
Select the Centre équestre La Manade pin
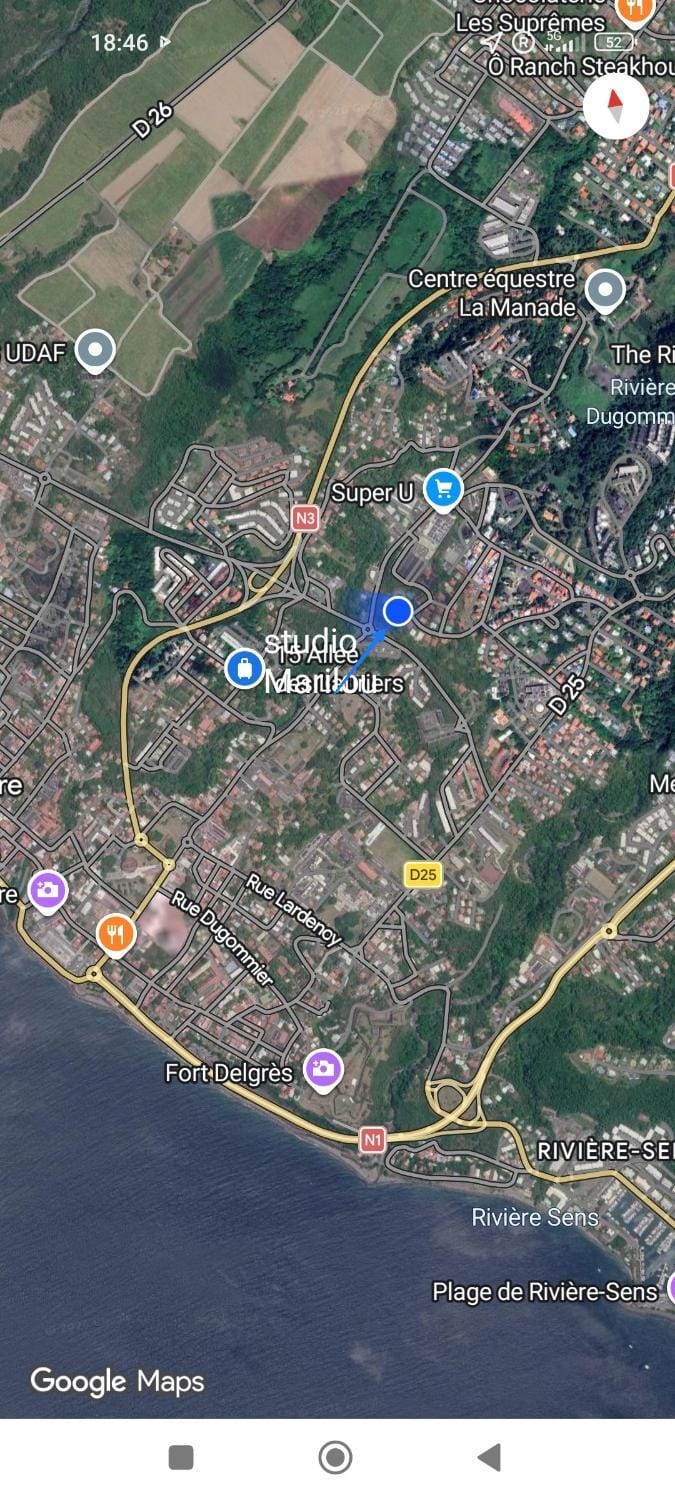(604, 292)
